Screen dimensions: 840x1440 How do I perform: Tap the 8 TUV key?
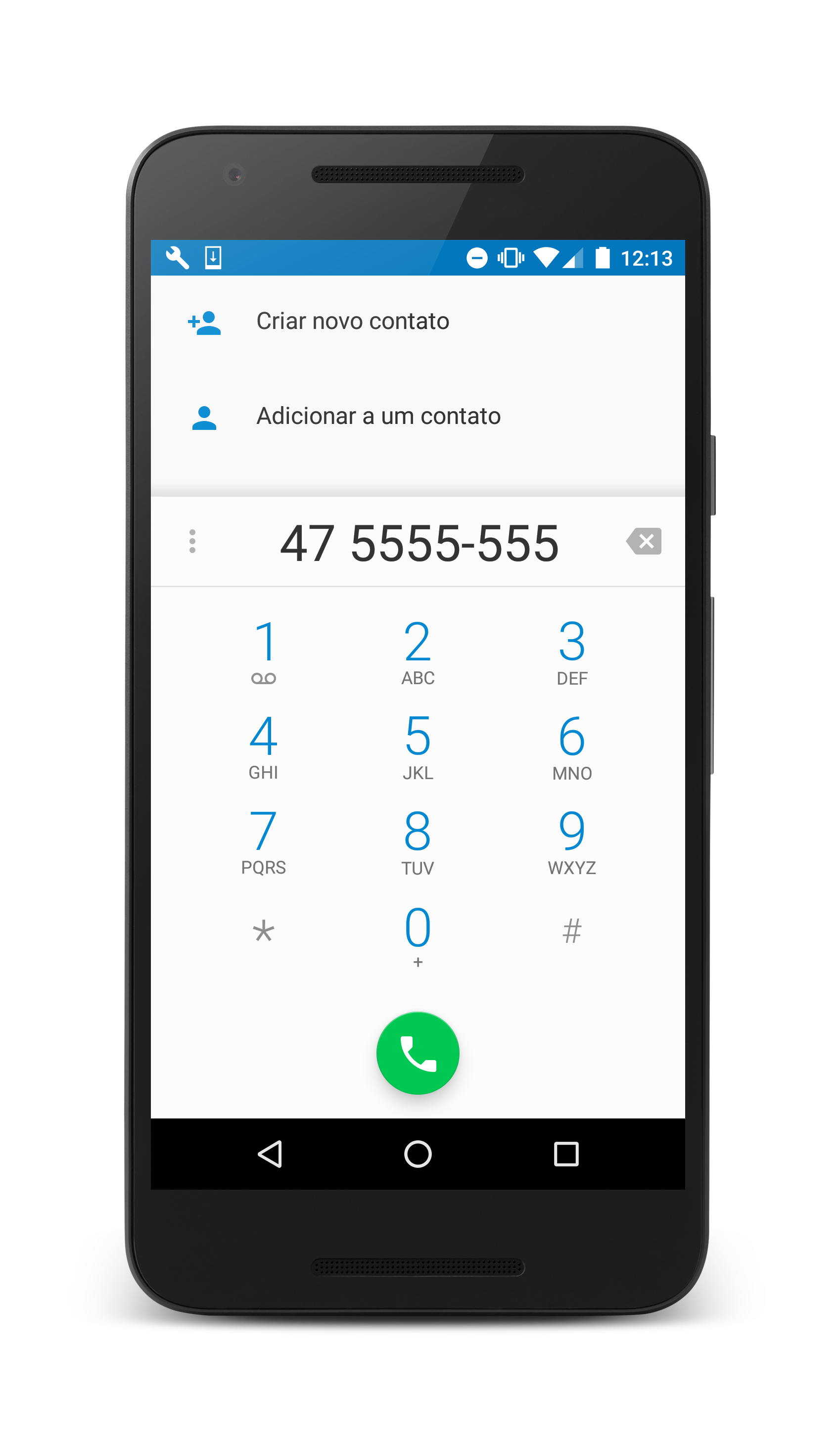coord(418,842)
